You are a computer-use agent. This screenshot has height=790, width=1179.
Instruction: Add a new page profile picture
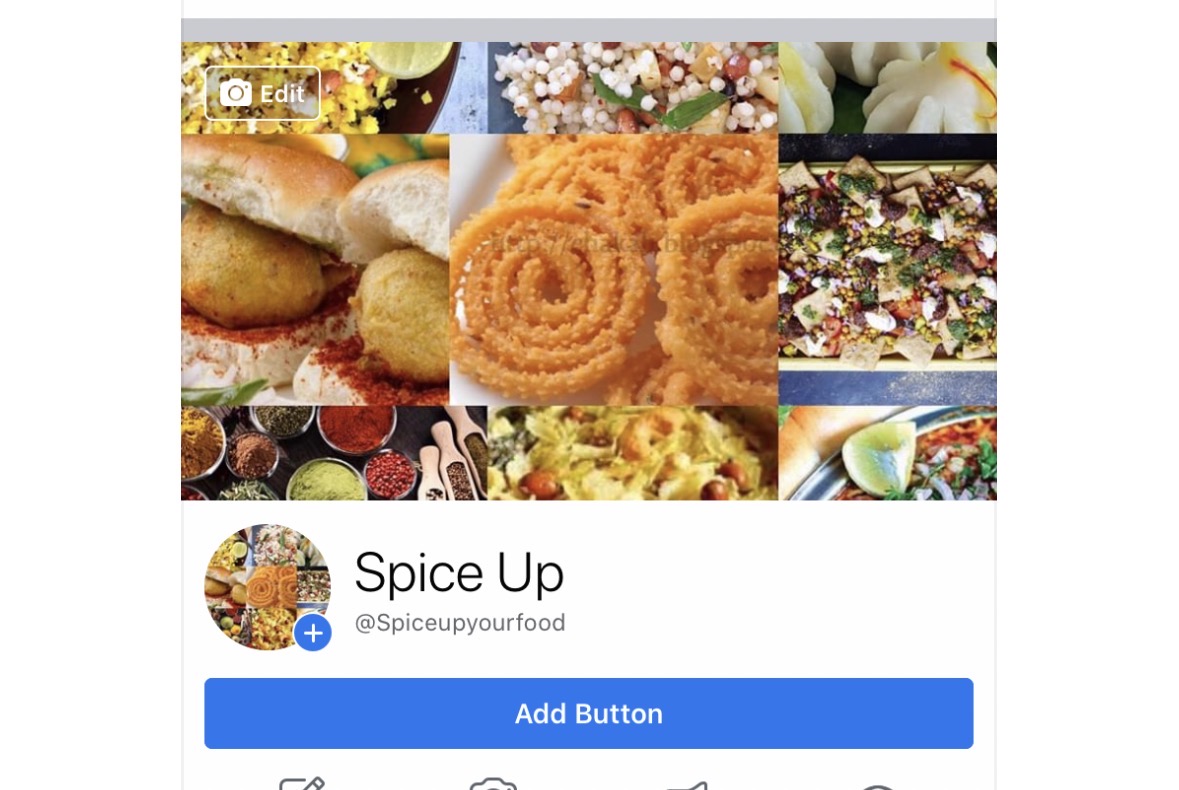click(x=313, y=632)
